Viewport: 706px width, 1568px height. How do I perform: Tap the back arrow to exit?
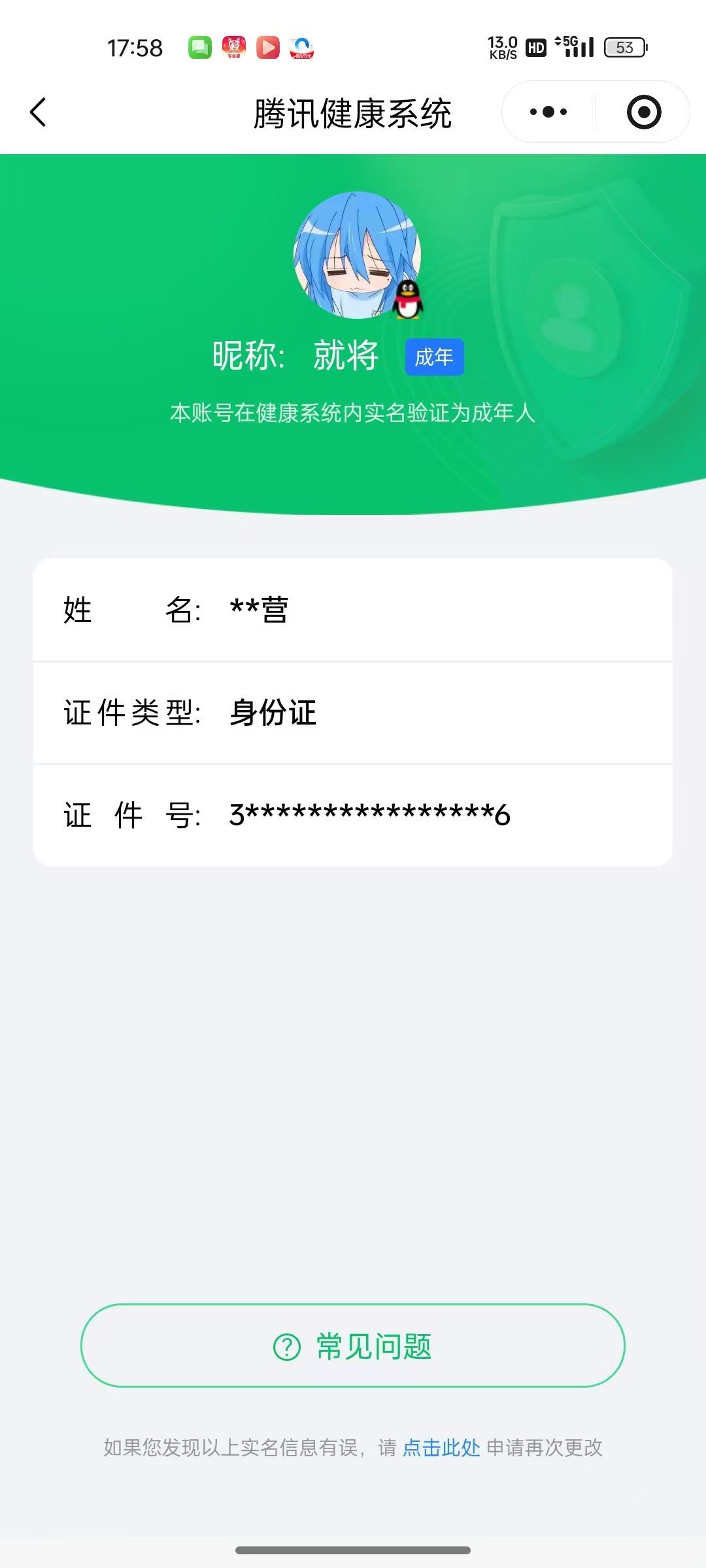pyautogui.click(x=37, y=111)
